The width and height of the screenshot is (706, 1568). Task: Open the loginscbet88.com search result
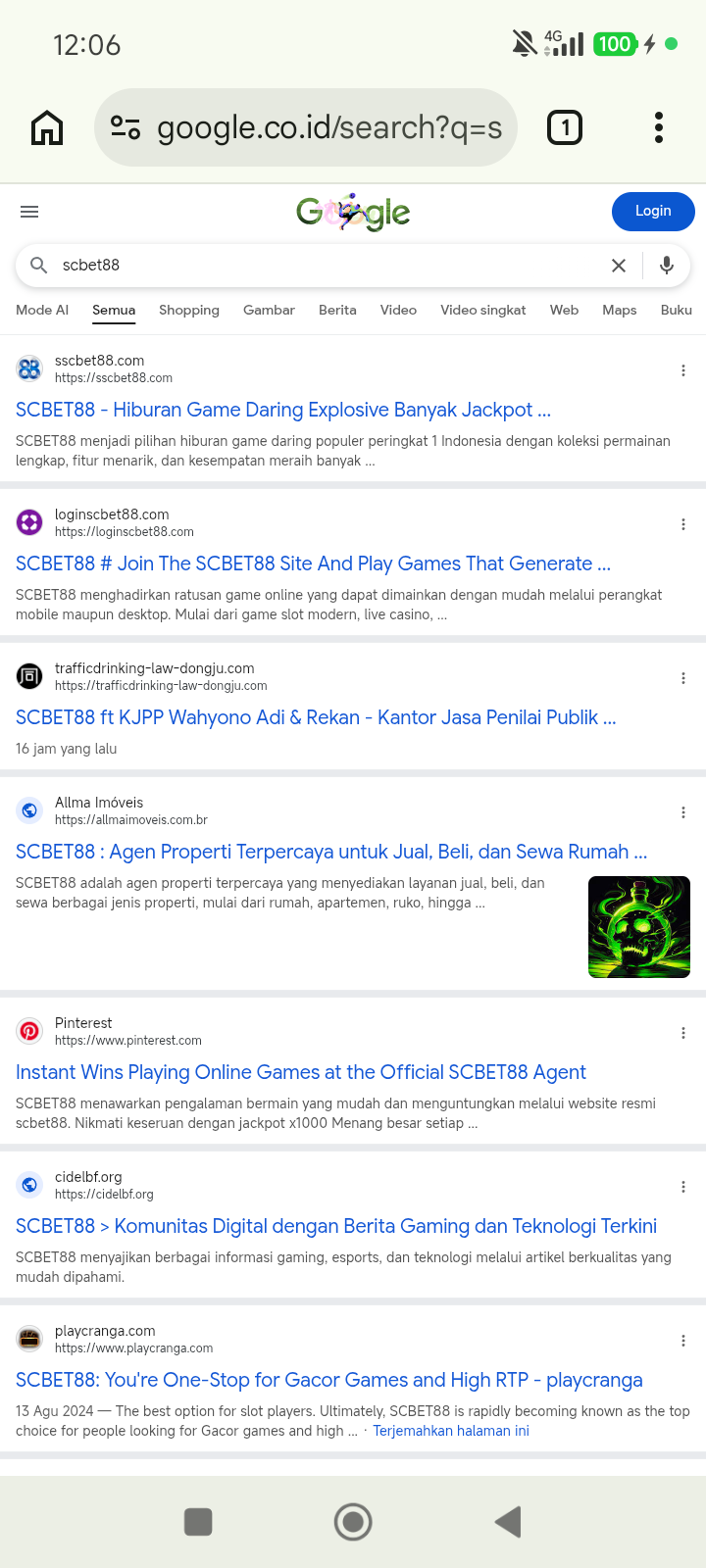click(313, 563)
